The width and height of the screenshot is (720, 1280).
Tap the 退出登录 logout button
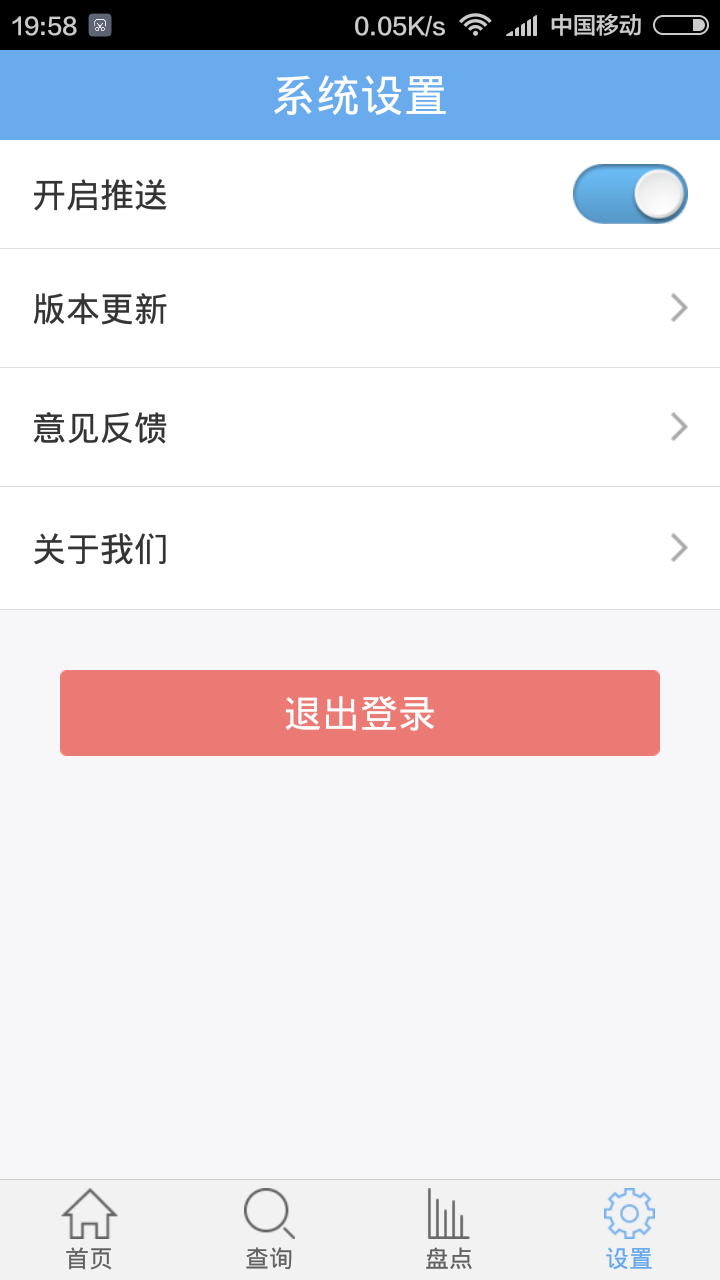360,713
